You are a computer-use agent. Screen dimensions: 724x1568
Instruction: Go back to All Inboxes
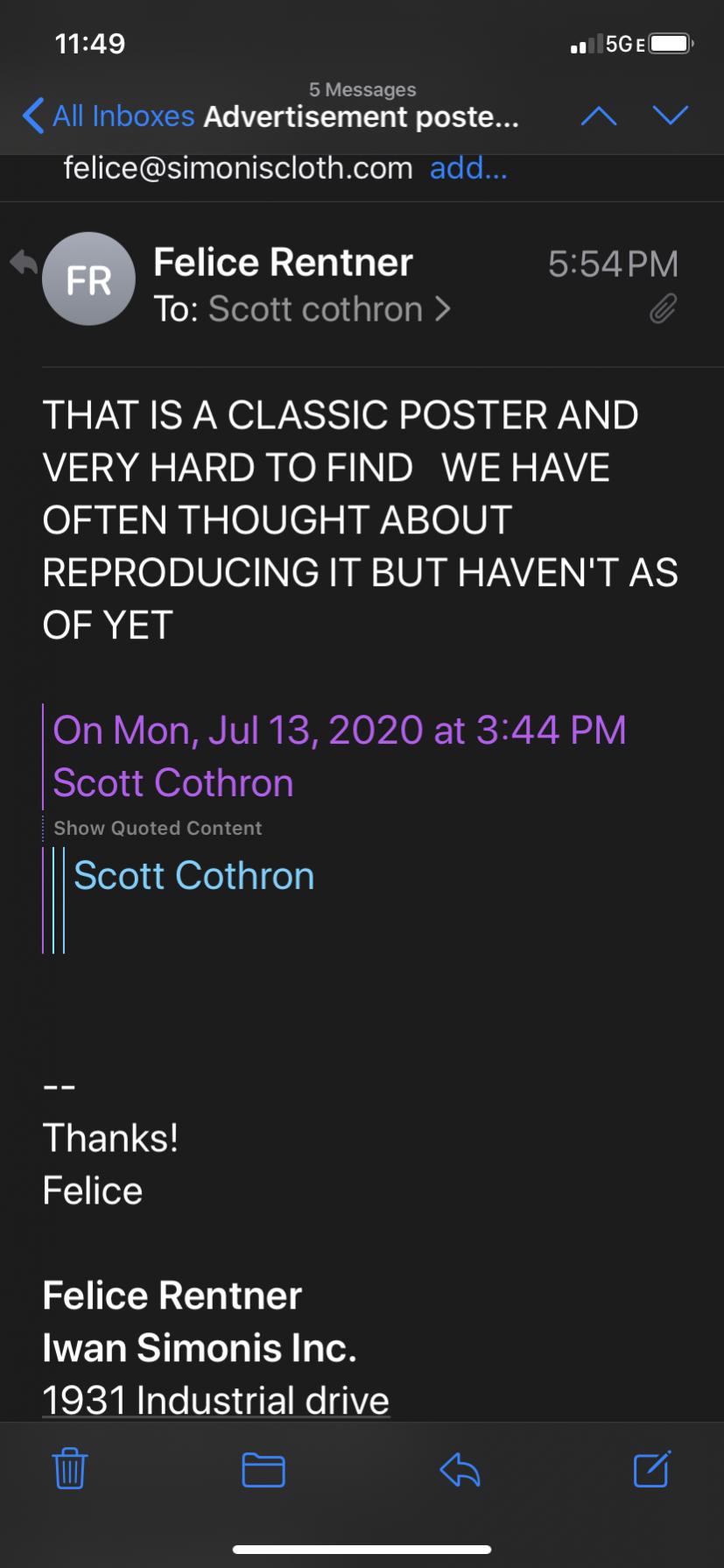point(109,116)
